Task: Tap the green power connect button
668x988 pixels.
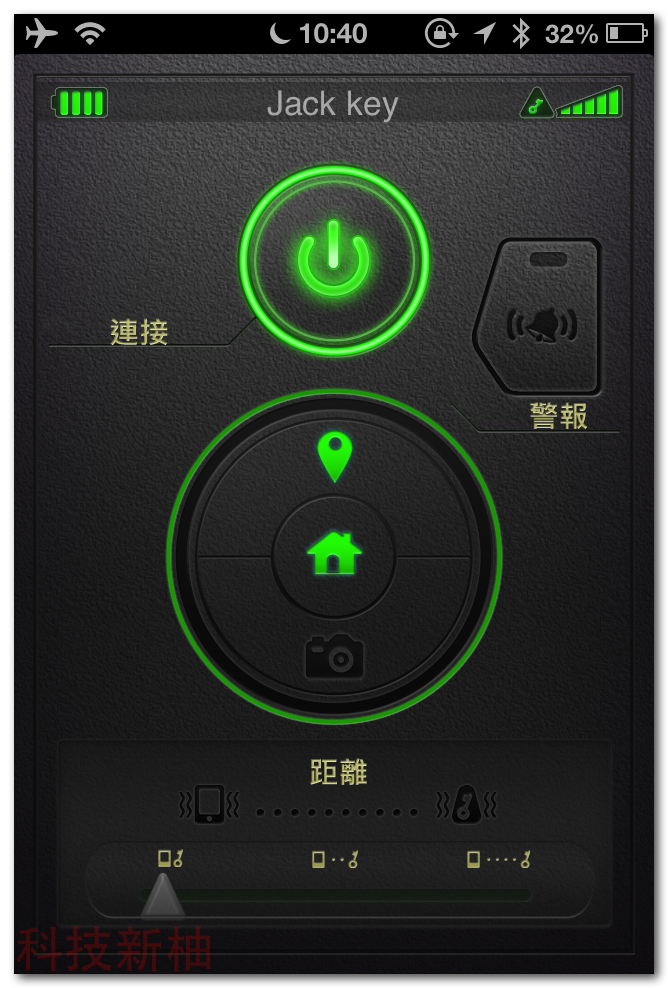Action: [334, 261]
